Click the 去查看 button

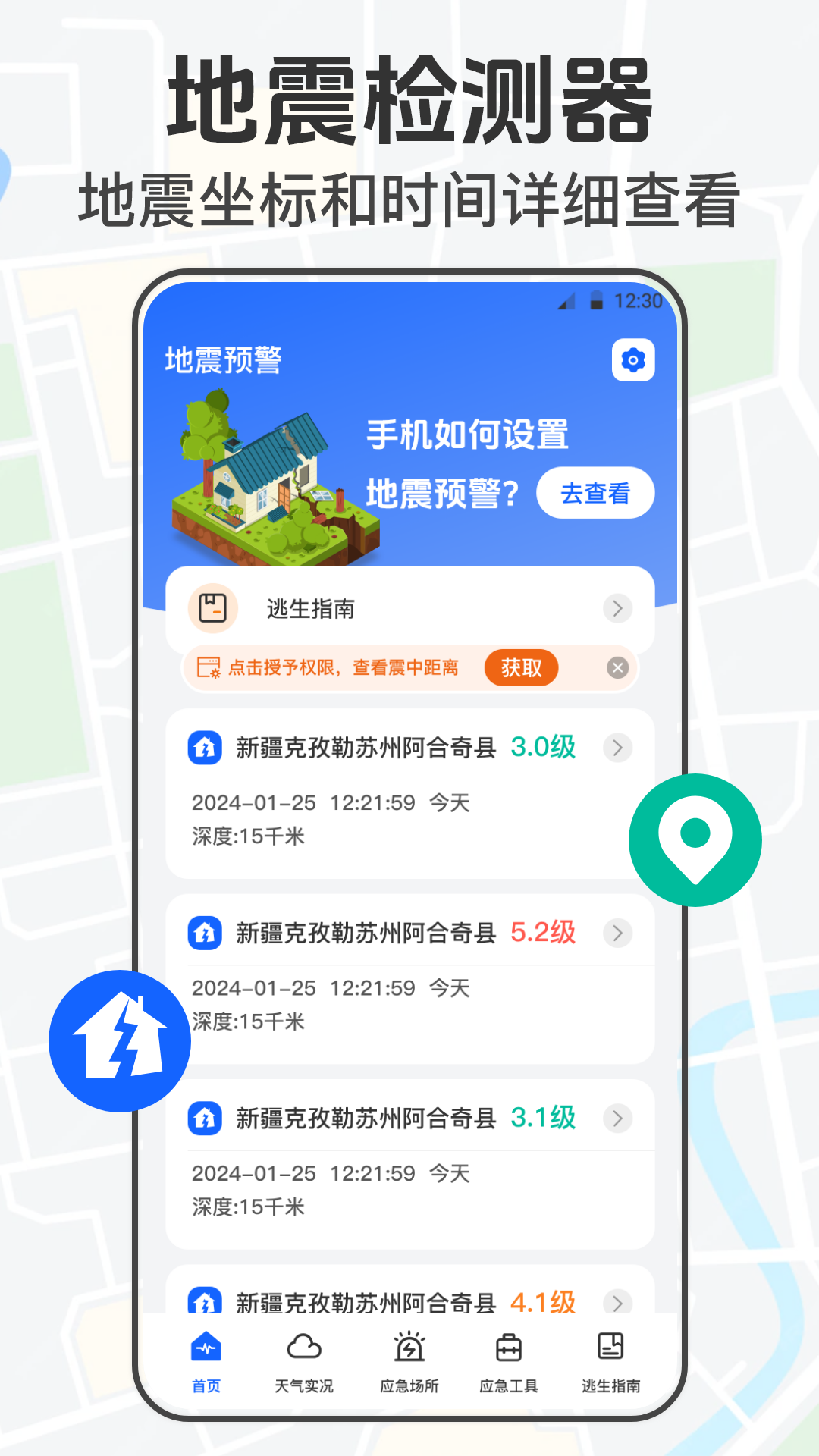click(596, 493)
